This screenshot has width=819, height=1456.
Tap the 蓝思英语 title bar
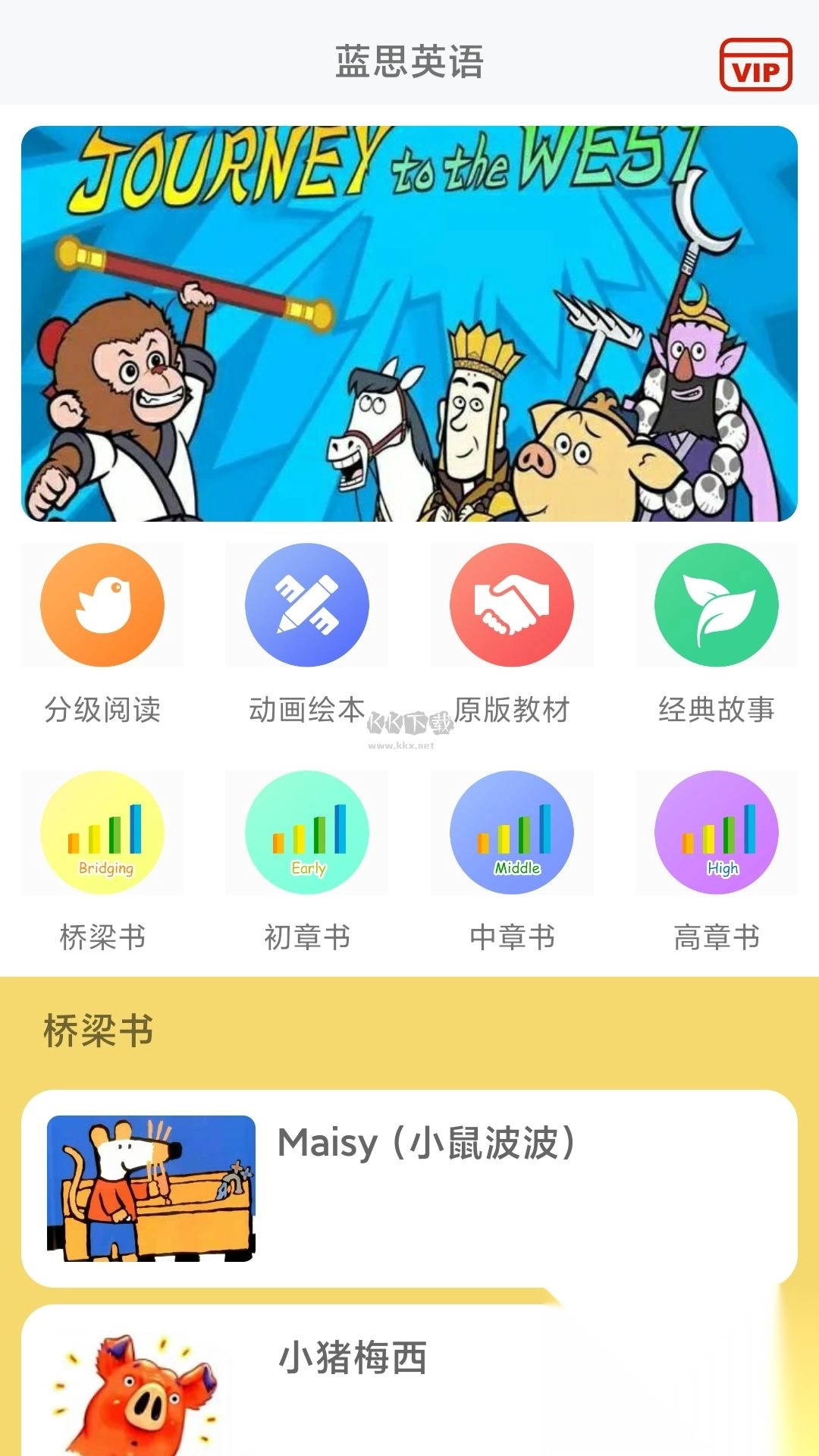409,64
